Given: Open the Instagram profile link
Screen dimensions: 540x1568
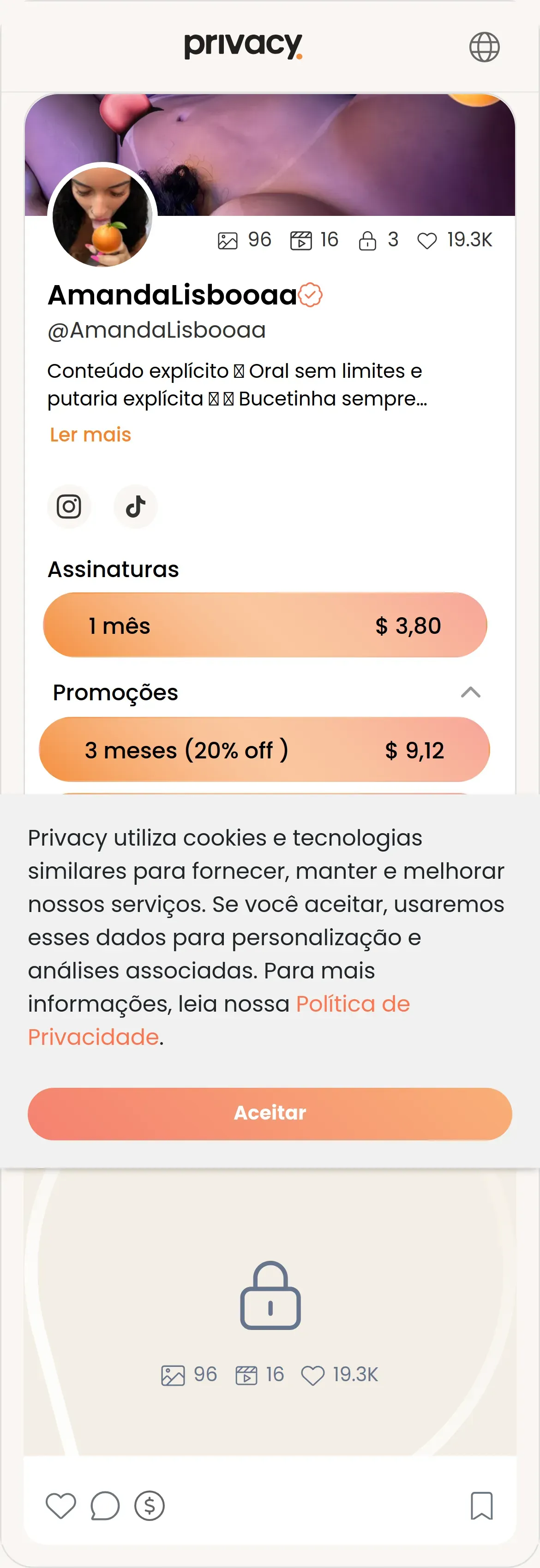Looking at the screenshot, I should [69, 507].
